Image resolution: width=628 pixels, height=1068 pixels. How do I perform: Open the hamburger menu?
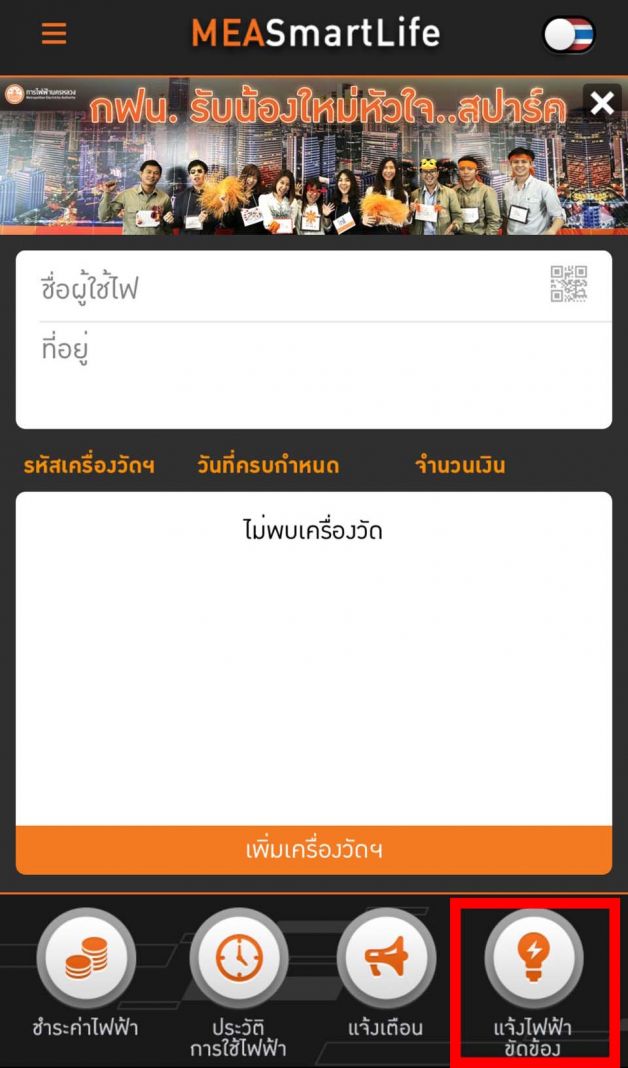click(54, 34)
